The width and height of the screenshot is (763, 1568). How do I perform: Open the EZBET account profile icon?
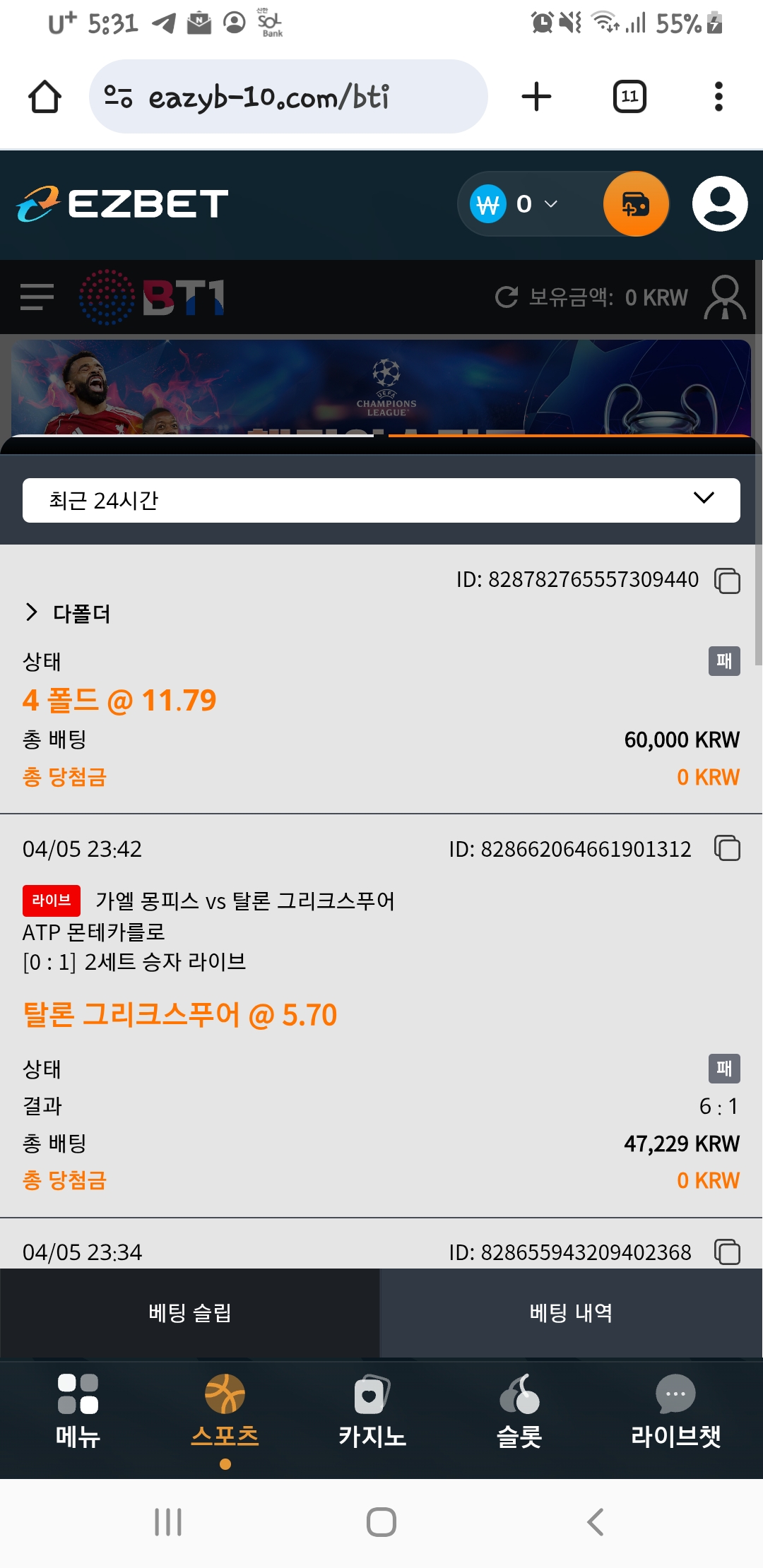click(x=718, y=203)
